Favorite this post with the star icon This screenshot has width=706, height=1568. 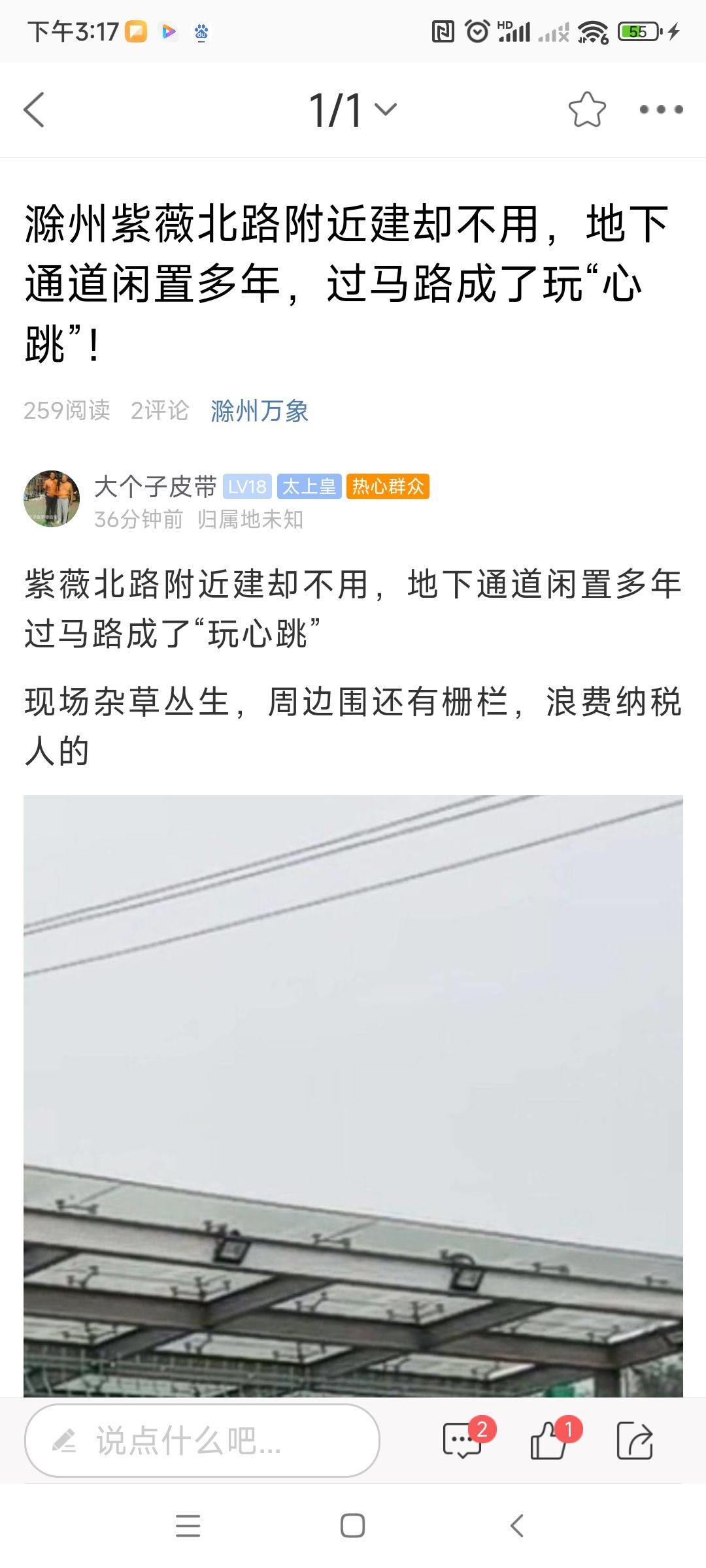click(587, 110)
